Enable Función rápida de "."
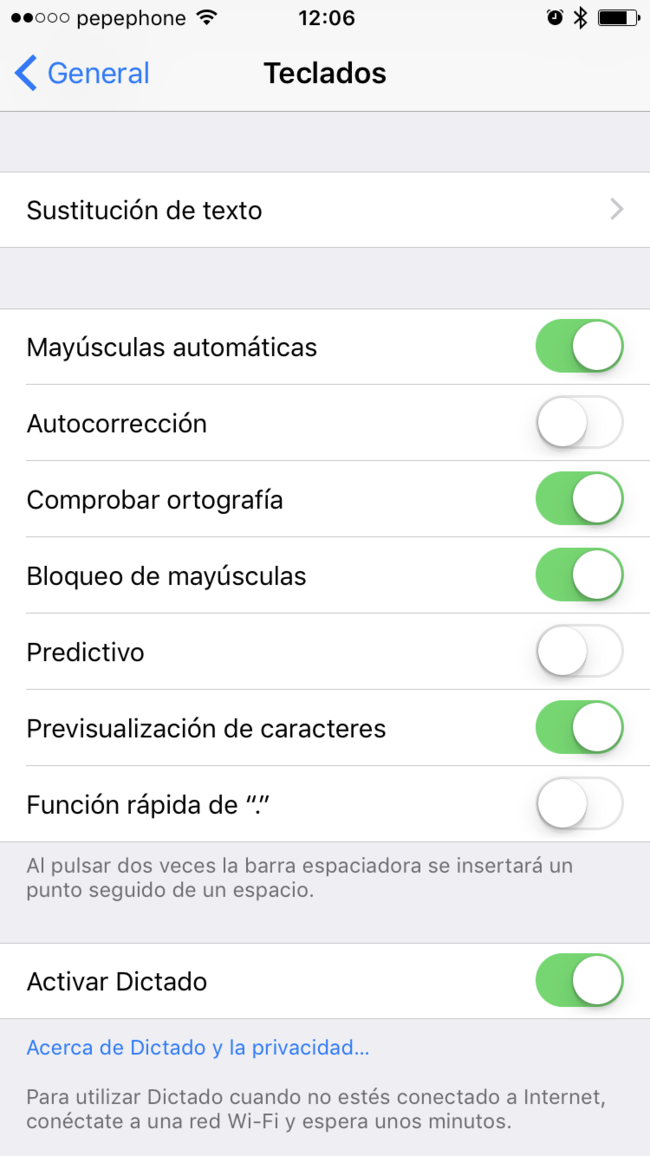The height and width of the screenshot is (1156, 650). (579, 804)
